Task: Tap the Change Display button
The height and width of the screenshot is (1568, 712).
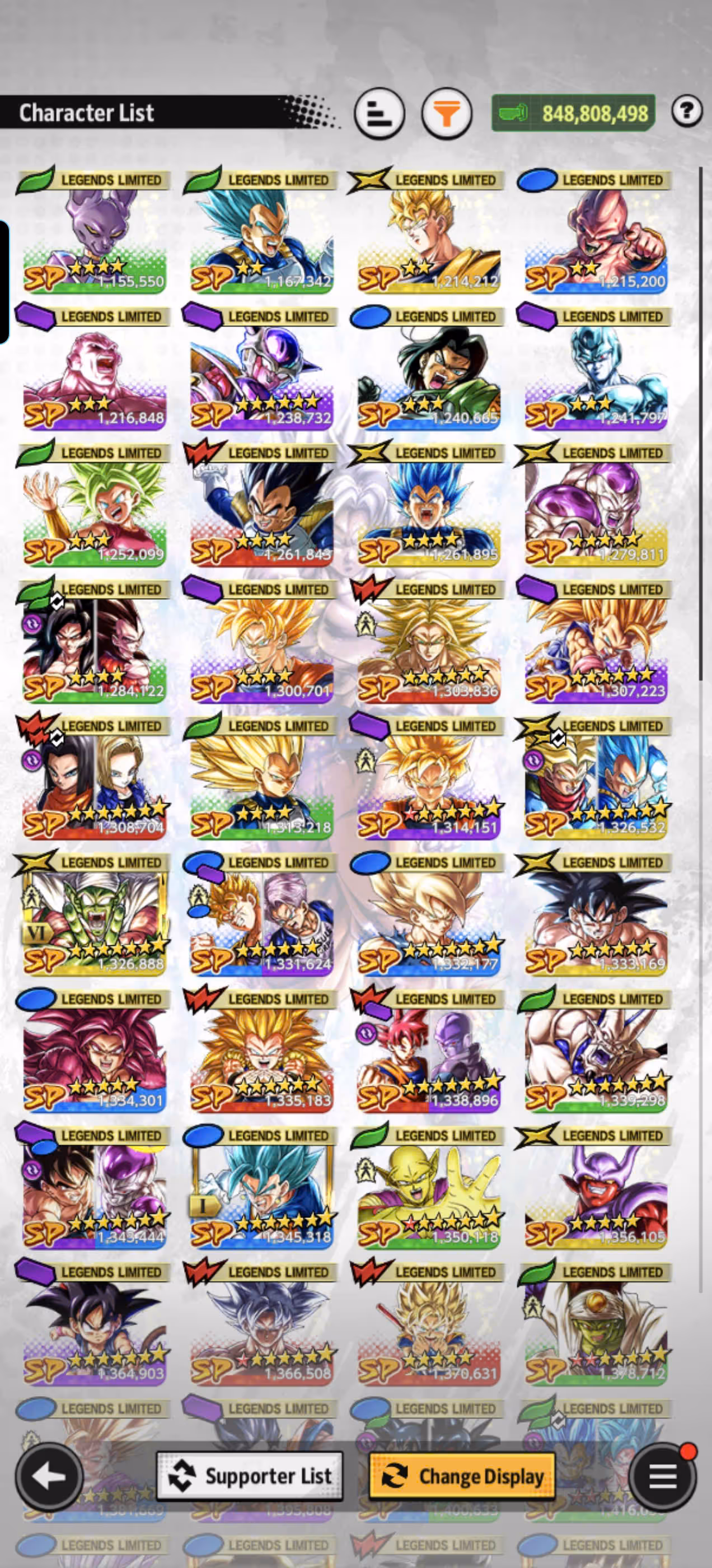Action: point(462,1476)
